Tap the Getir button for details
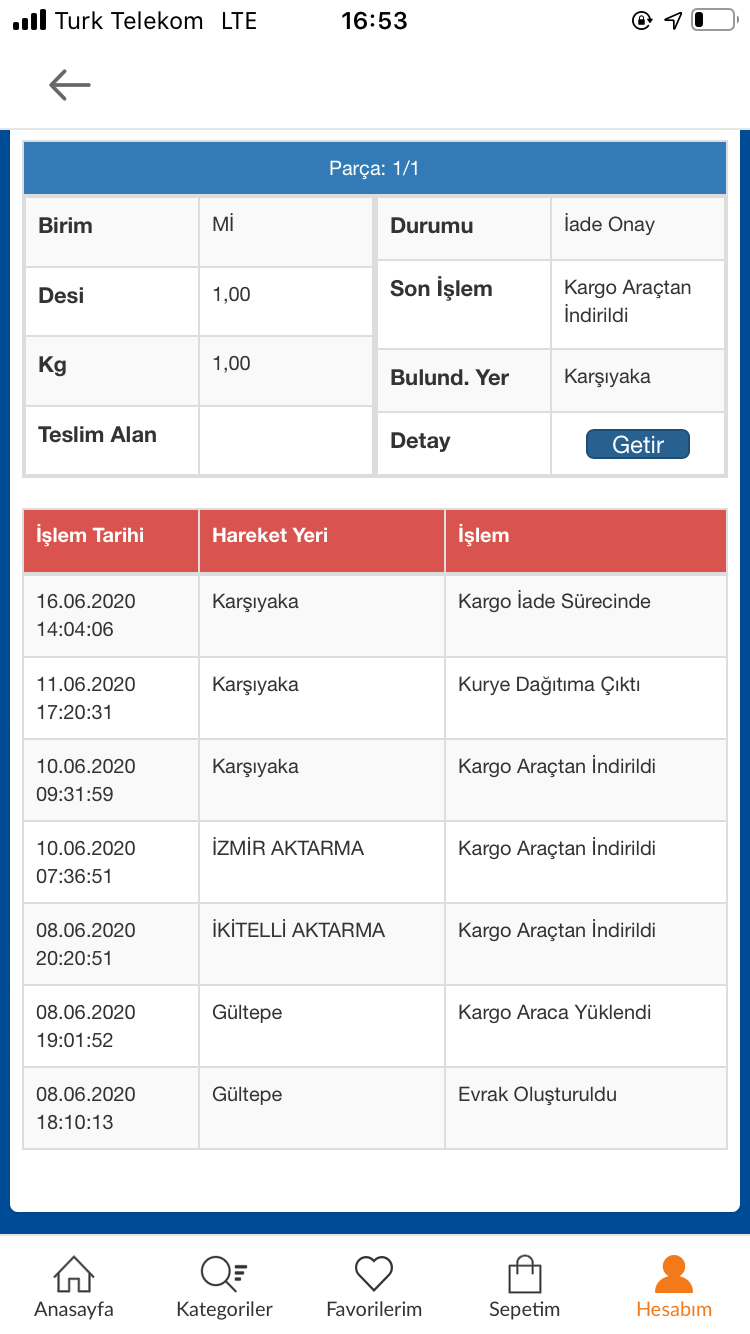Viewport: 750px width, 1334px height. (x=638, y=444)
